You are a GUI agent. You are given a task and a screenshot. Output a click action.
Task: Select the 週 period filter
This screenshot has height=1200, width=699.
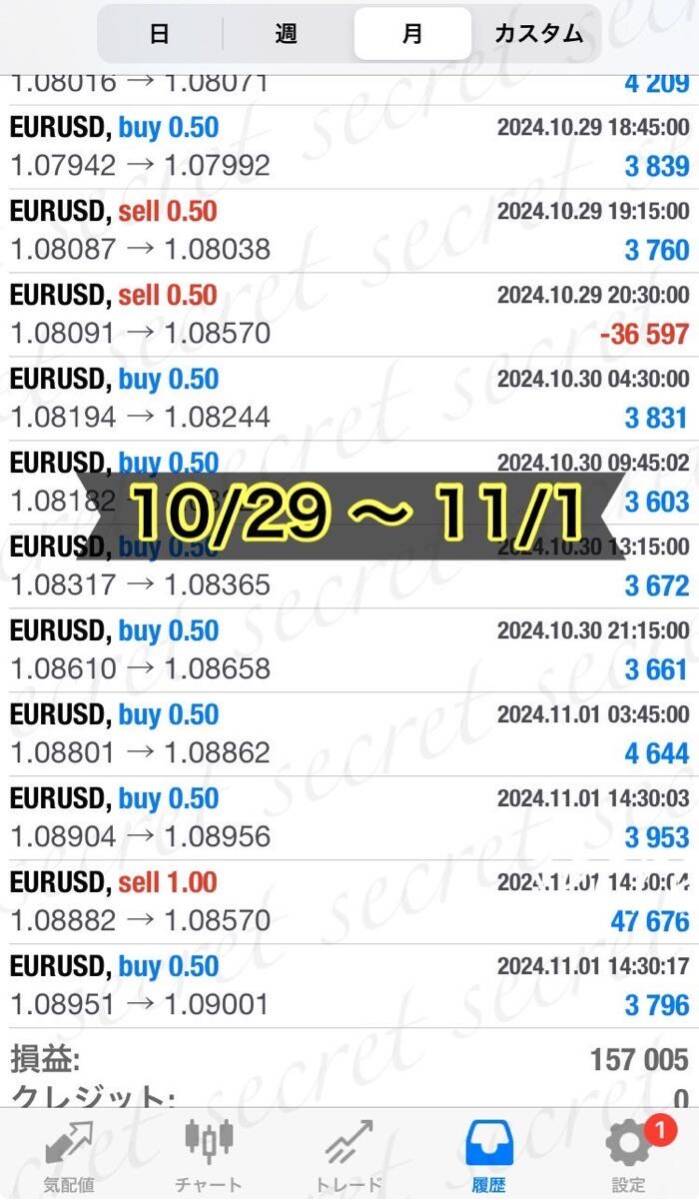(287, 34)
